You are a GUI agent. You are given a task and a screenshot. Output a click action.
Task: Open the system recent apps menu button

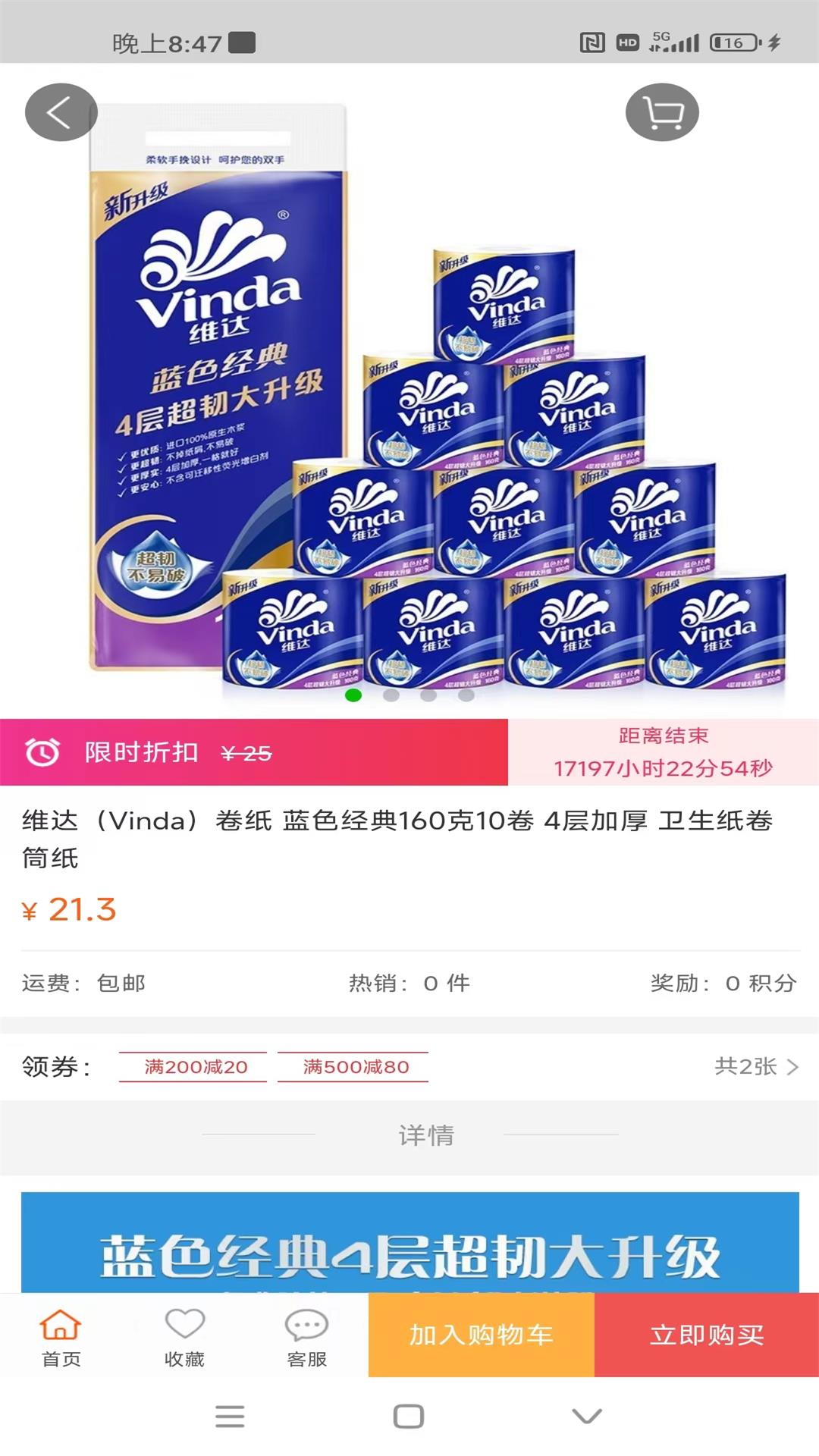coord(230,1416)
